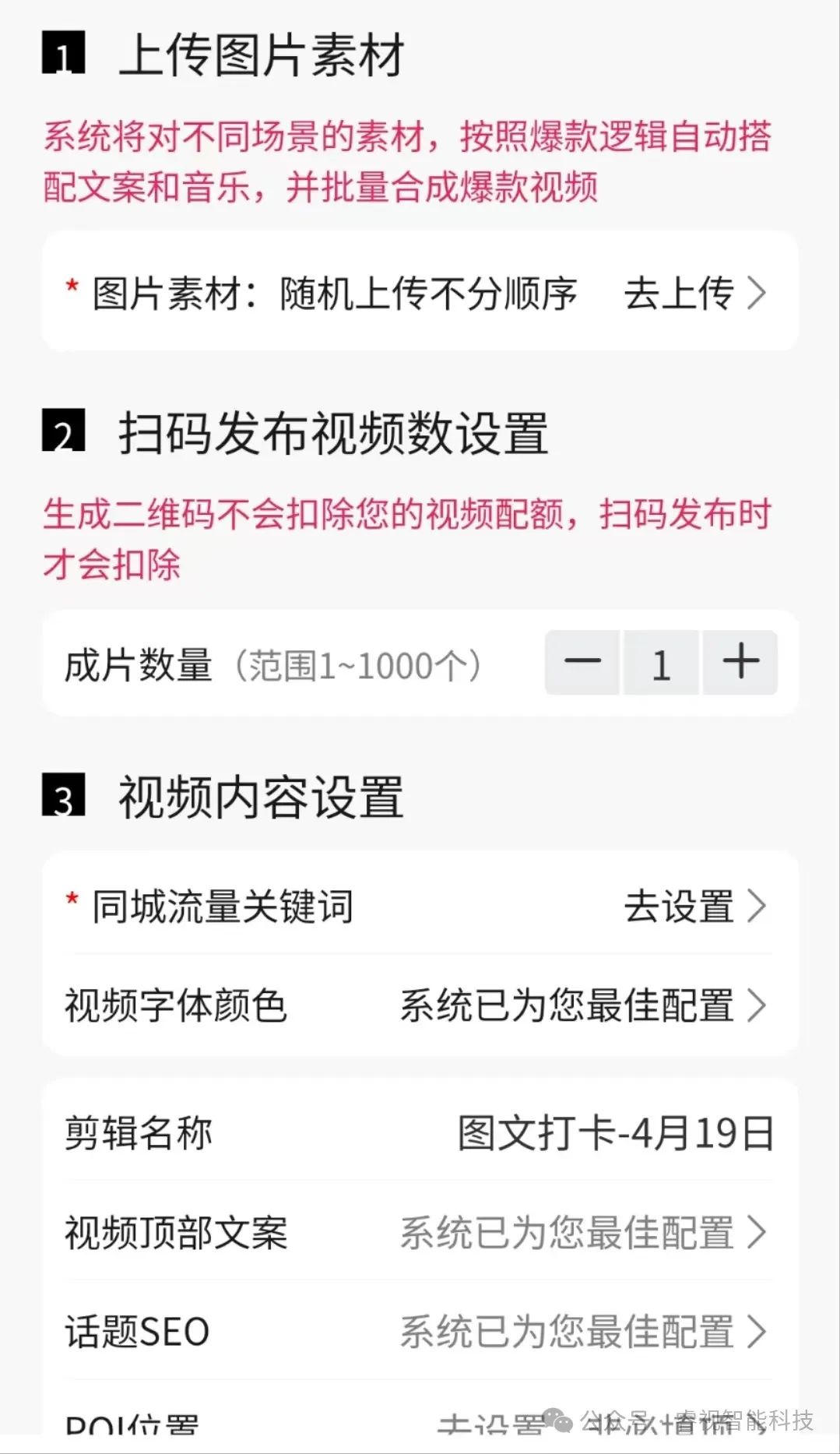Tap the plus icon to increase 成片数量
This screenshot has width=840, height=1454.
click(740, 663)
